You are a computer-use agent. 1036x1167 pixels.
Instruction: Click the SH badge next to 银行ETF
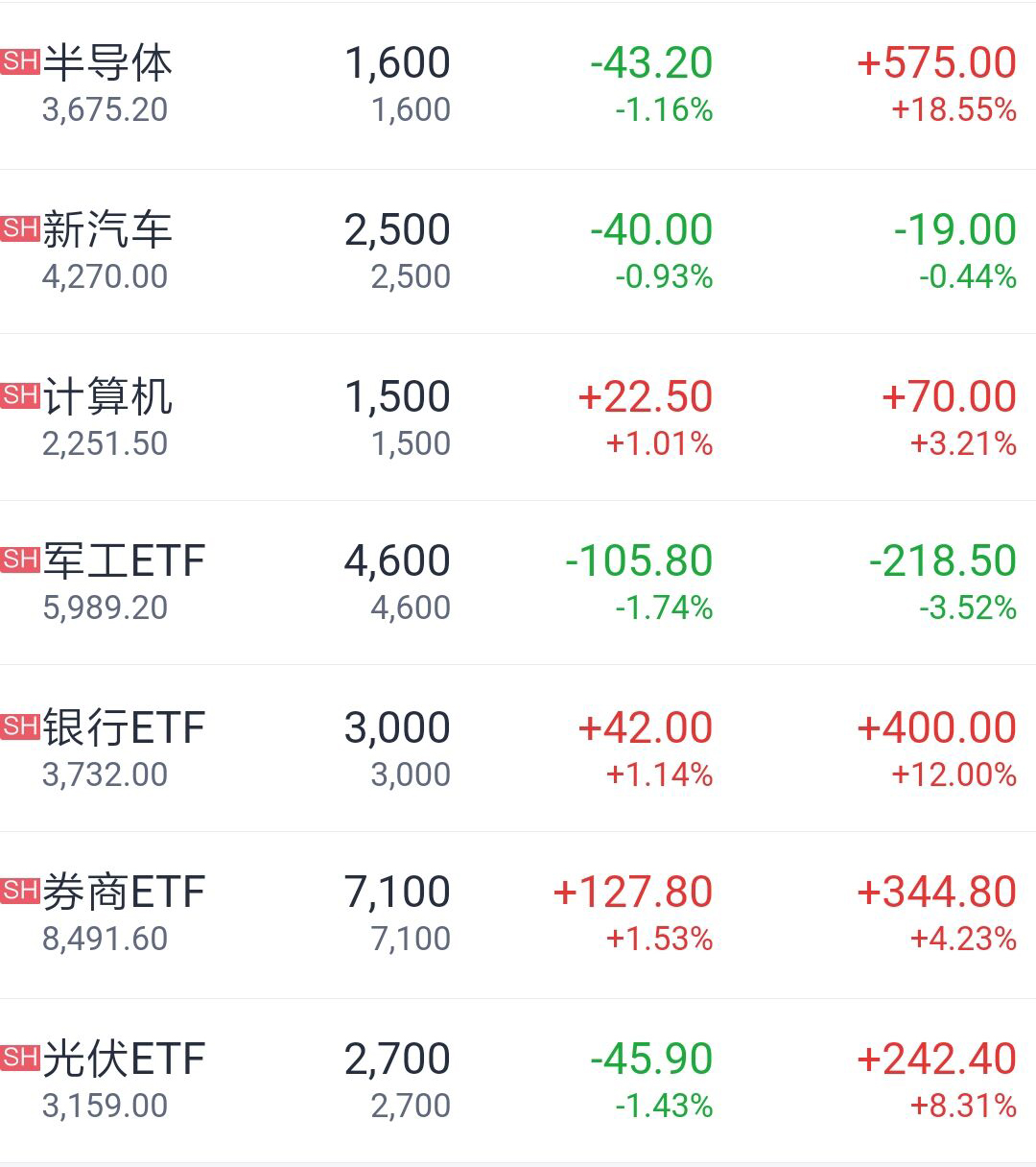(20, 726)
